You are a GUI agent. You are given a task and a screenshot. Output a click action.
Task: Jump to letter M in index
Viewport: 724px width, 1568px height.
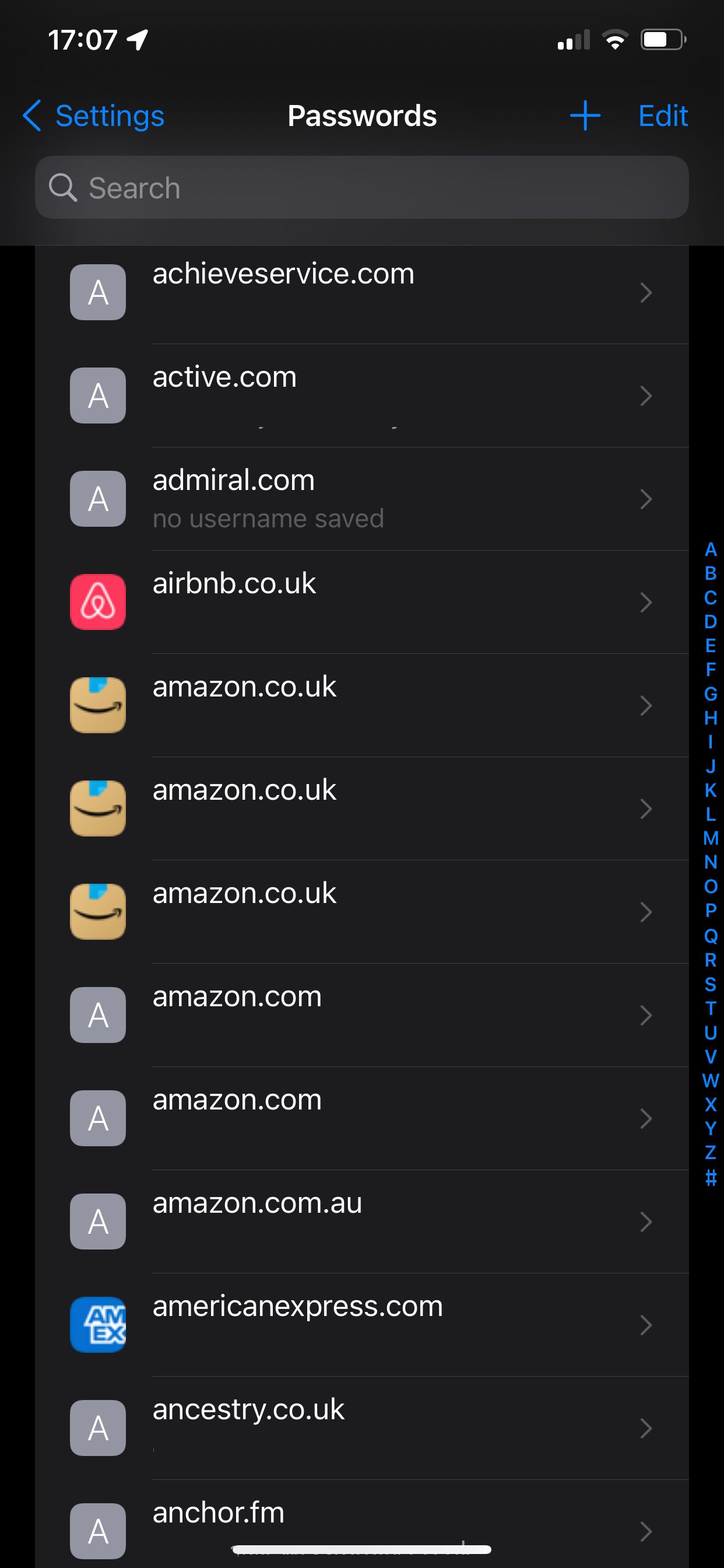[x=710, y=838]
